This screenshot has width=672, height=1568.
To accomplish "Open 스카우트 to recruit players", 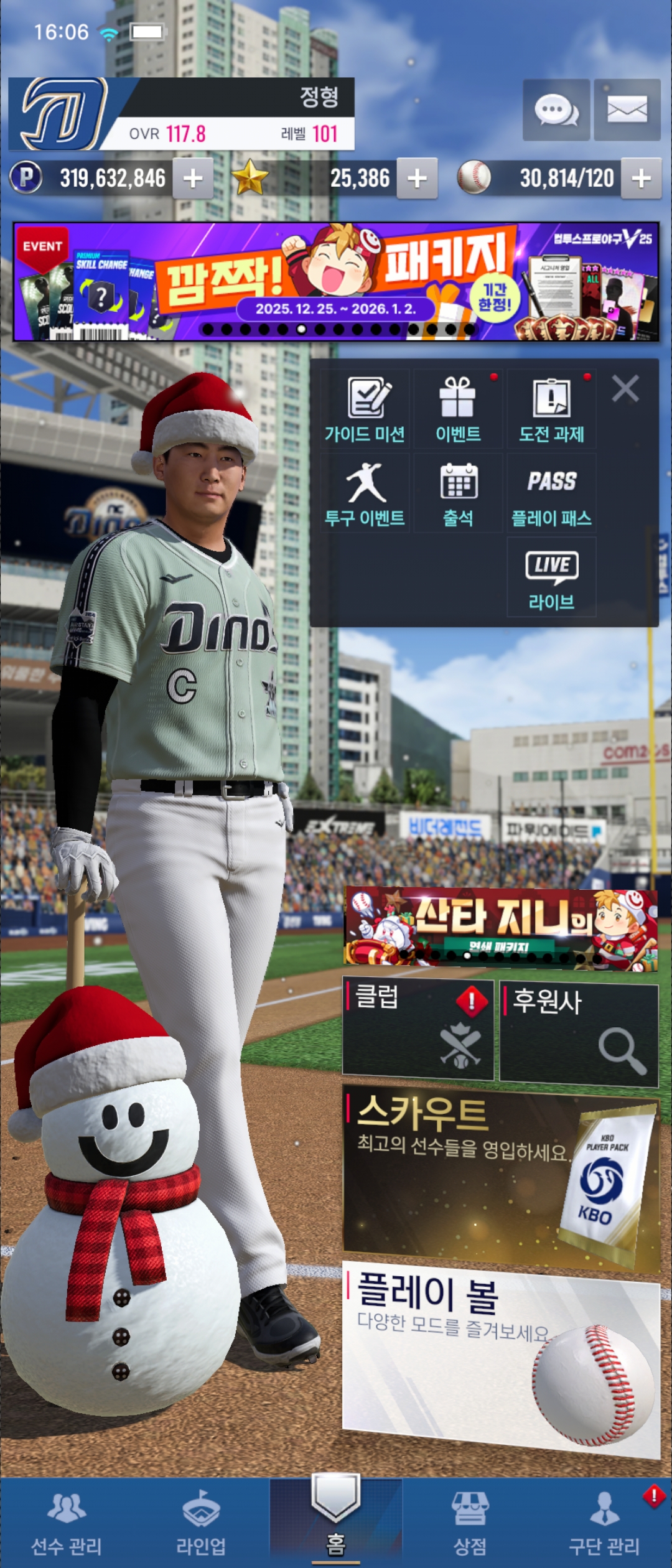I will tap(501, 1177).
